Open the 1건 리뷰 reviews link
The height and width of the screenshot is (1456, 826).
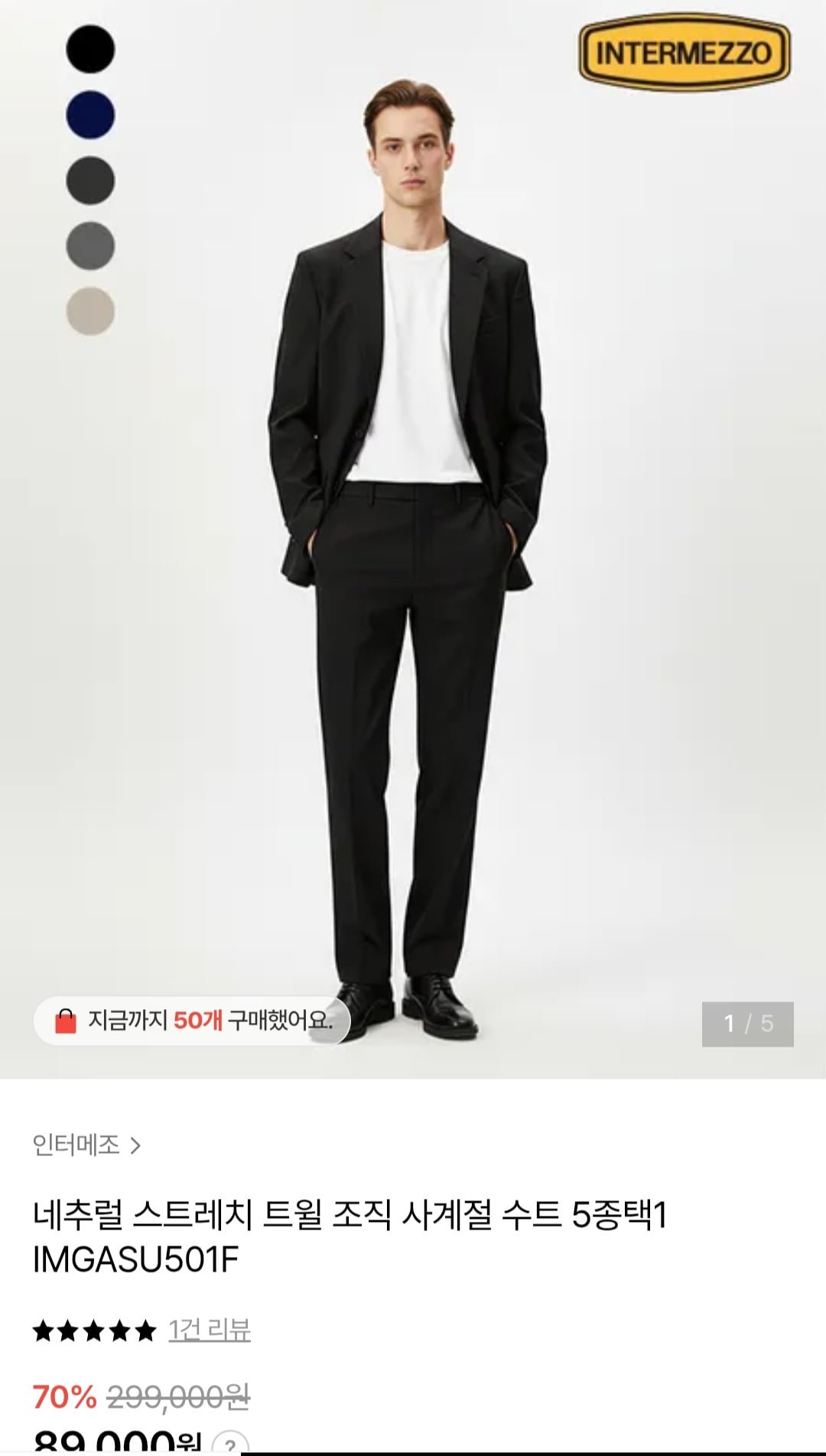point(209,1331)
